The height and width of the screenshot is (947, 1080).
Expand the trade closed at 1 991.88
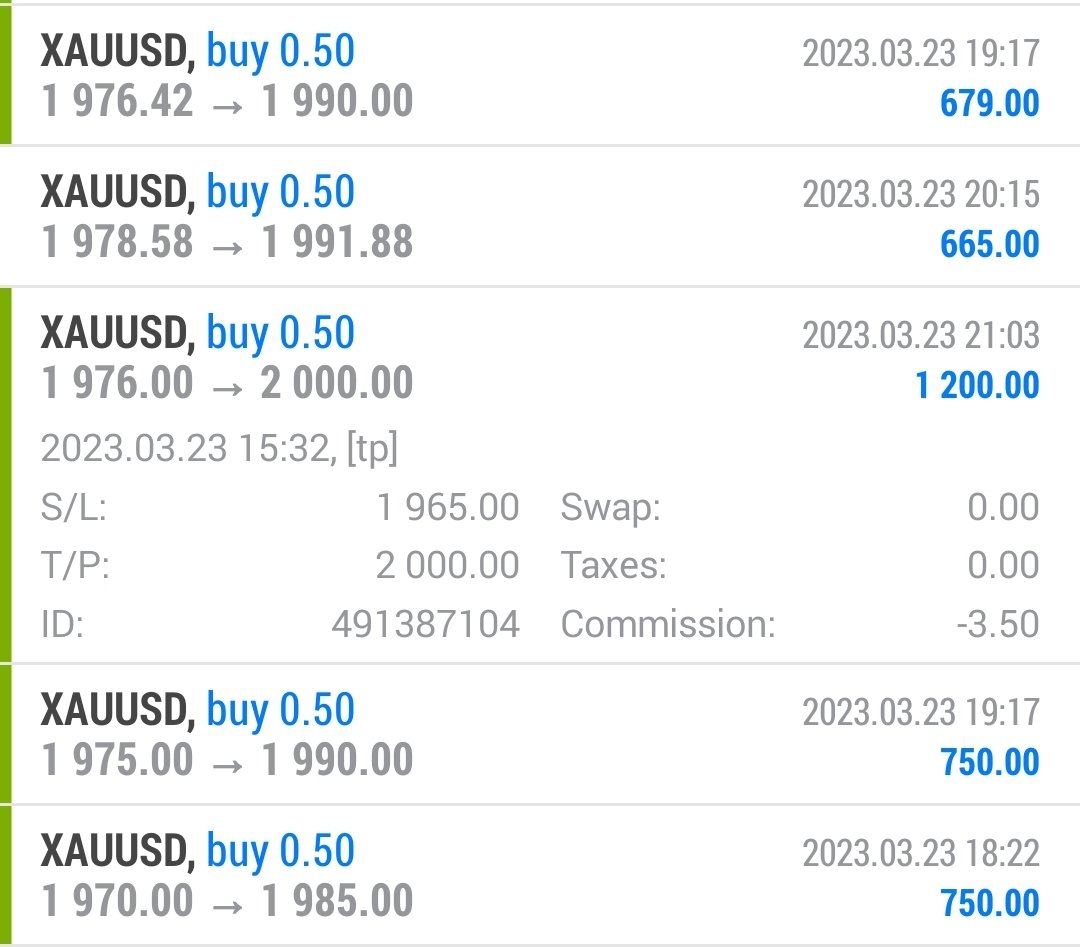[x=540, y=217]
